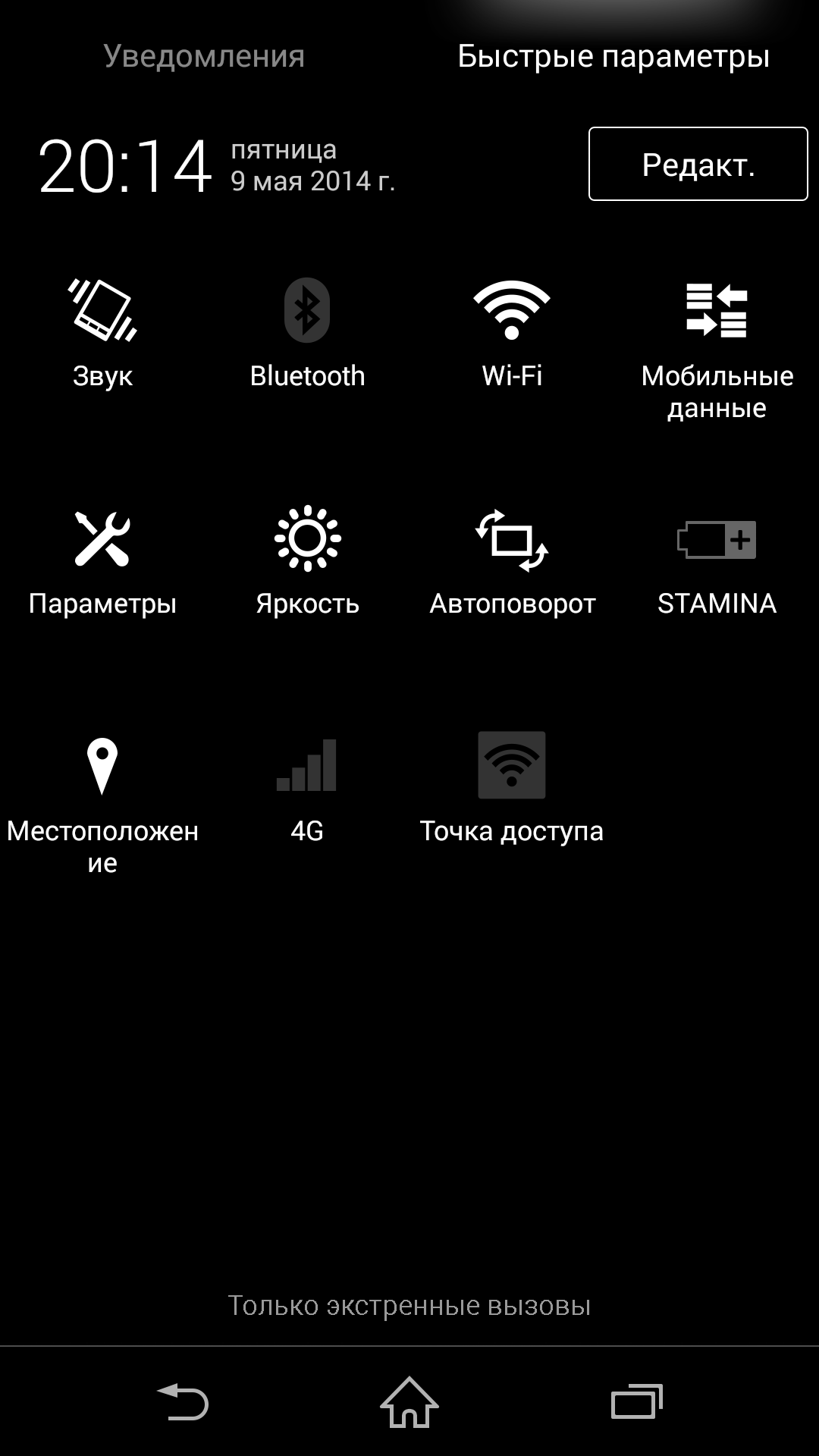Viewport: 819px width, 1456px height.
Task: Open the recent apps button
Action: 637,1401
